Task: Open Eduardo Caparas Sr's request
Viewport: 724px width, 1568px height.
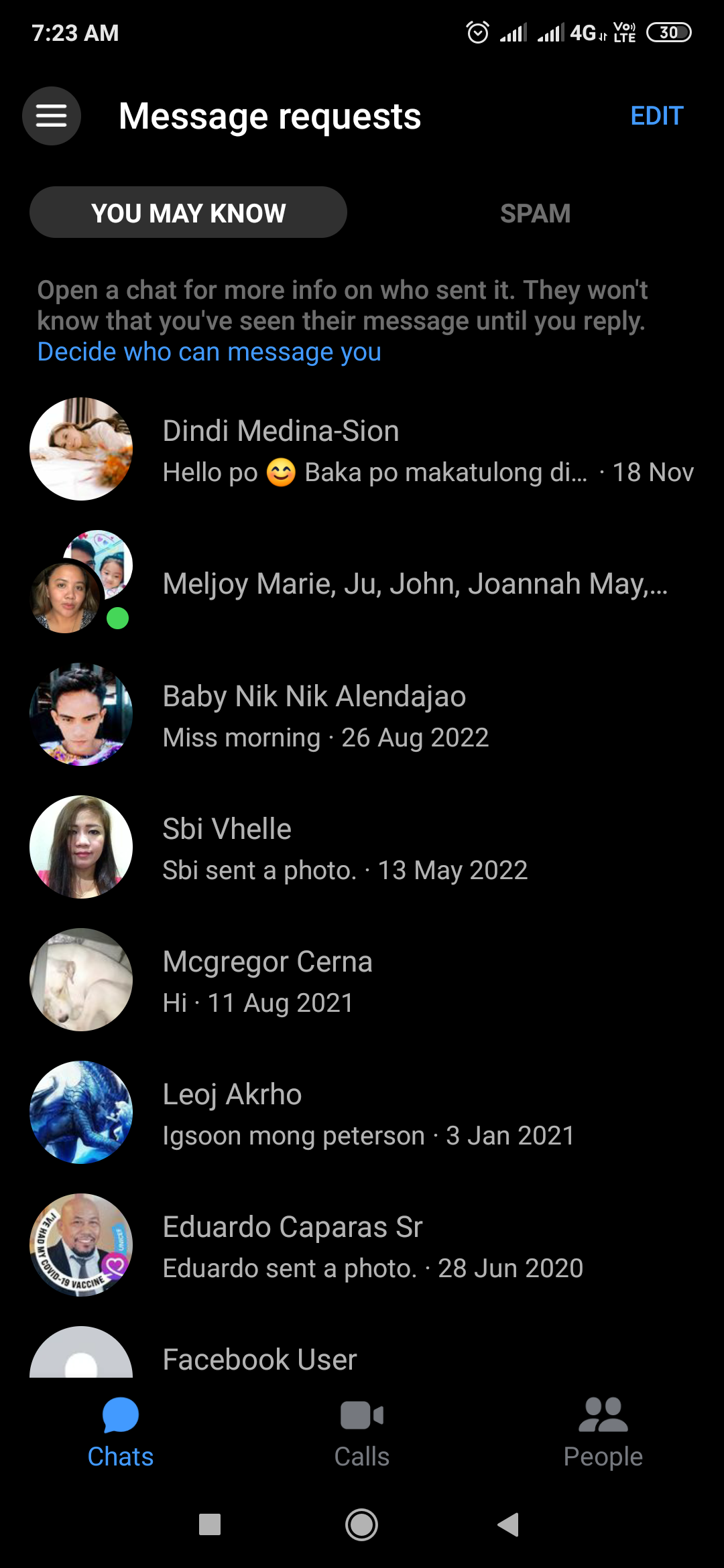Action: (362, 1246)
